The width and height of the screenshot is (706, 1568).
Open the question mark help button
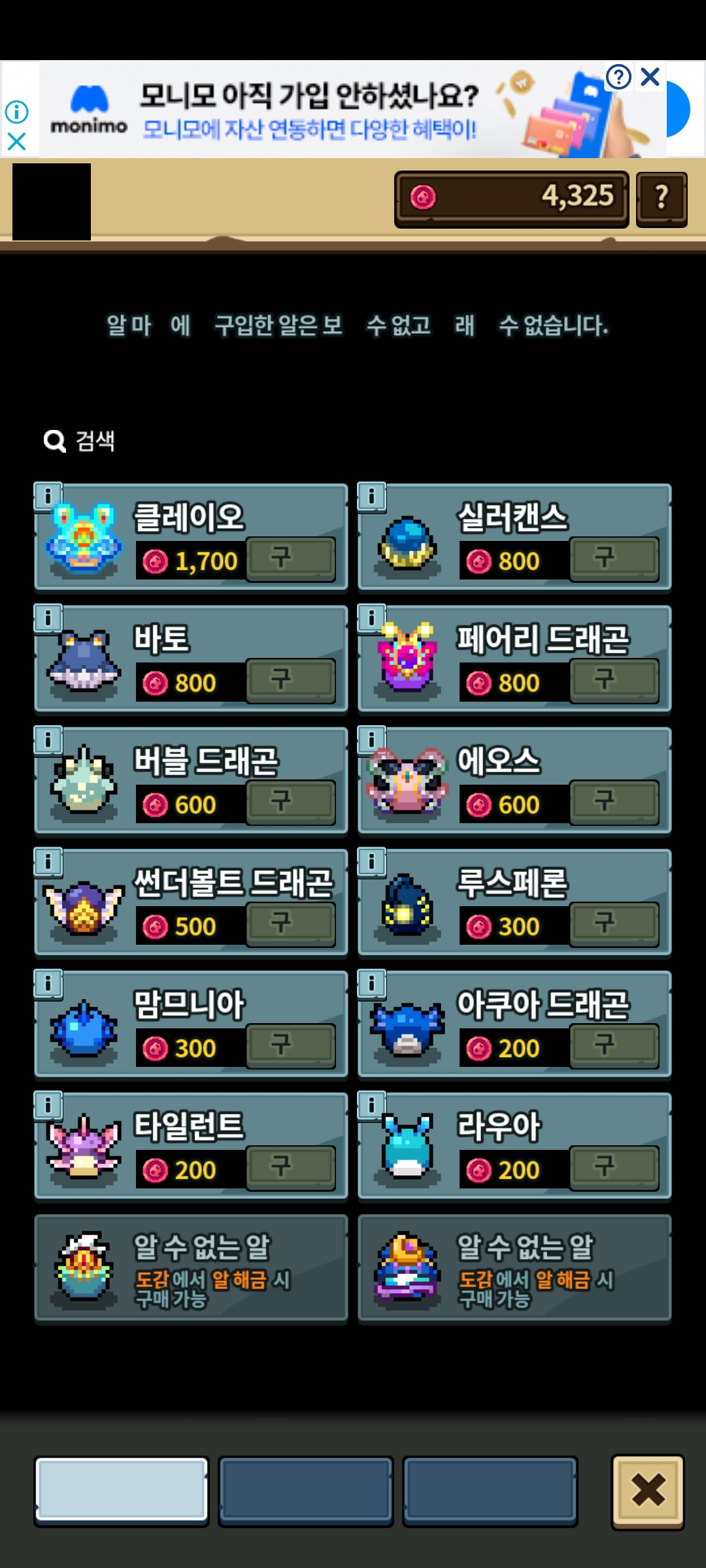click(661, 198)
